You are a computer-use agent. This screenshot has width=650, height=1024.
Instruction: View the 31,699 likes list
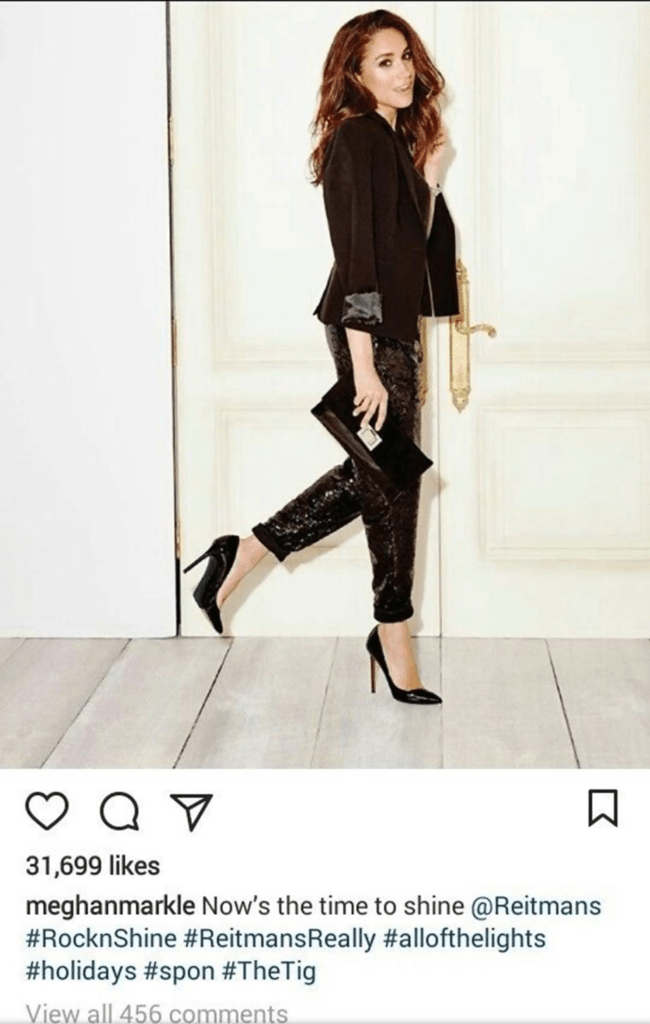click(91, 866)
